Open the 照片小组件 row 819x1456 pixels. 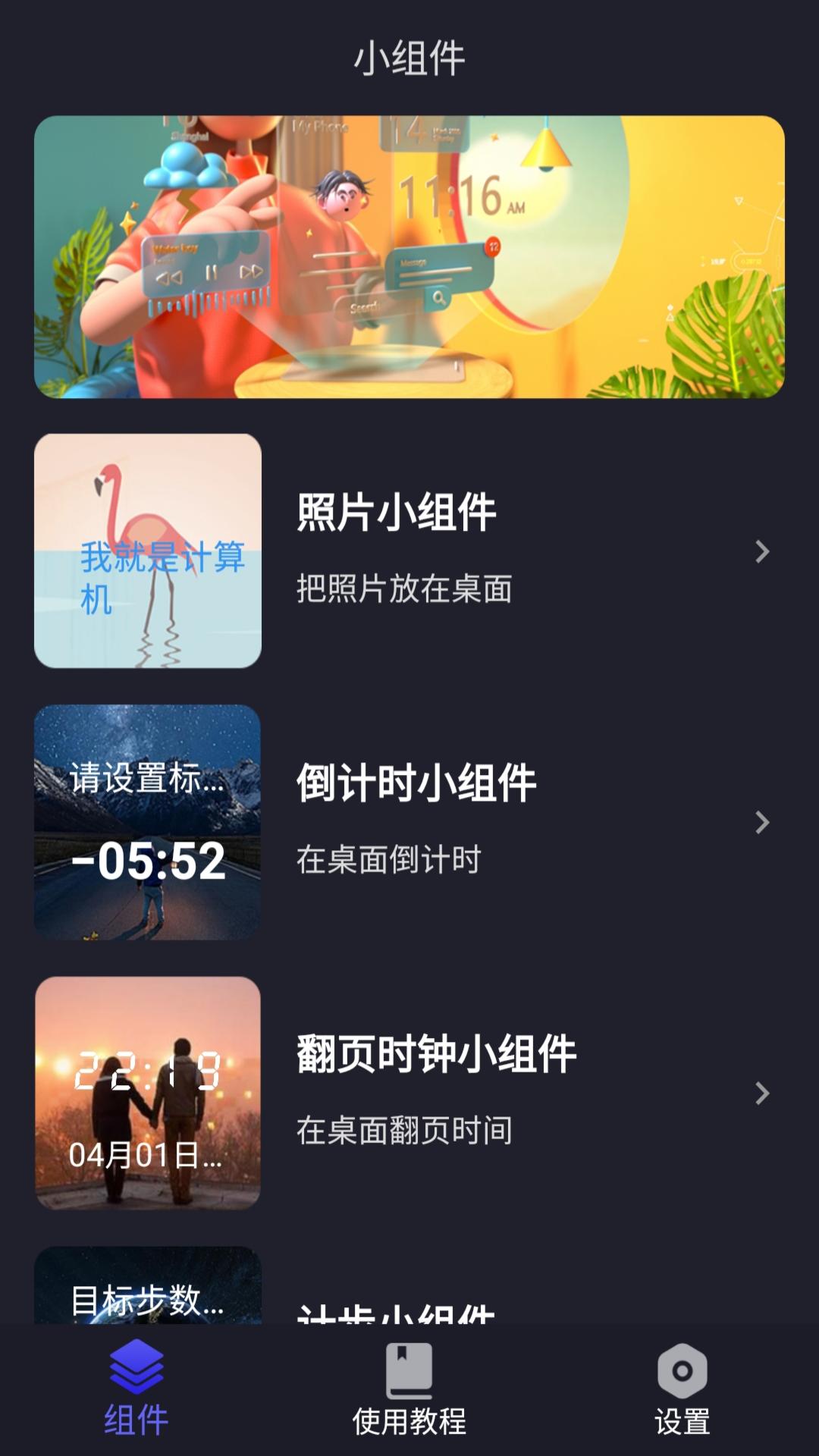pos(409,551)
